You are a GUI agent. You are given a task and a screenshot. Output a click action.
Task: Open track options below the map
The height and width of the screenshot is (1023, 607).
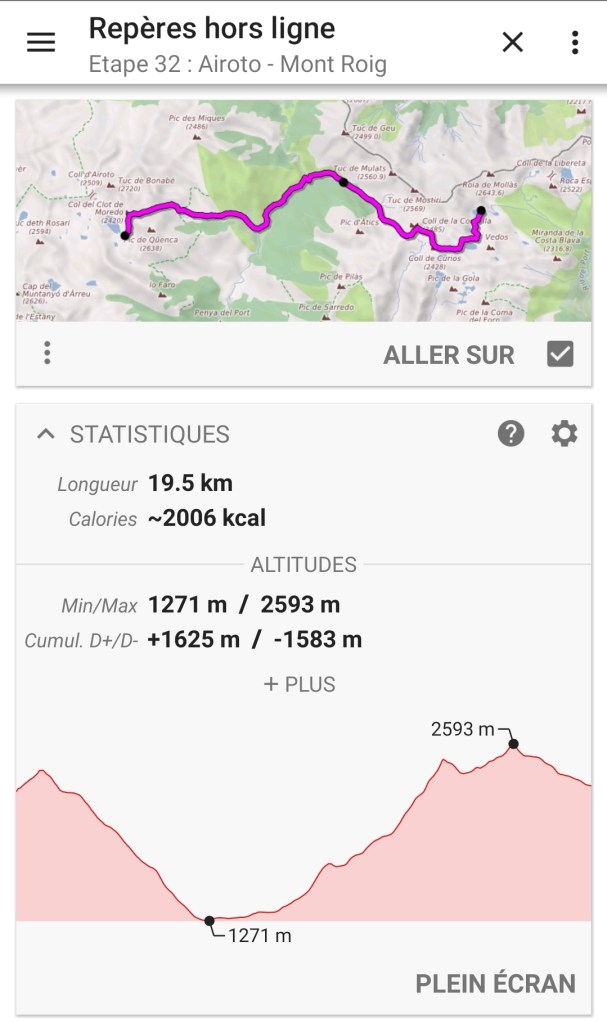pos(47,354)
